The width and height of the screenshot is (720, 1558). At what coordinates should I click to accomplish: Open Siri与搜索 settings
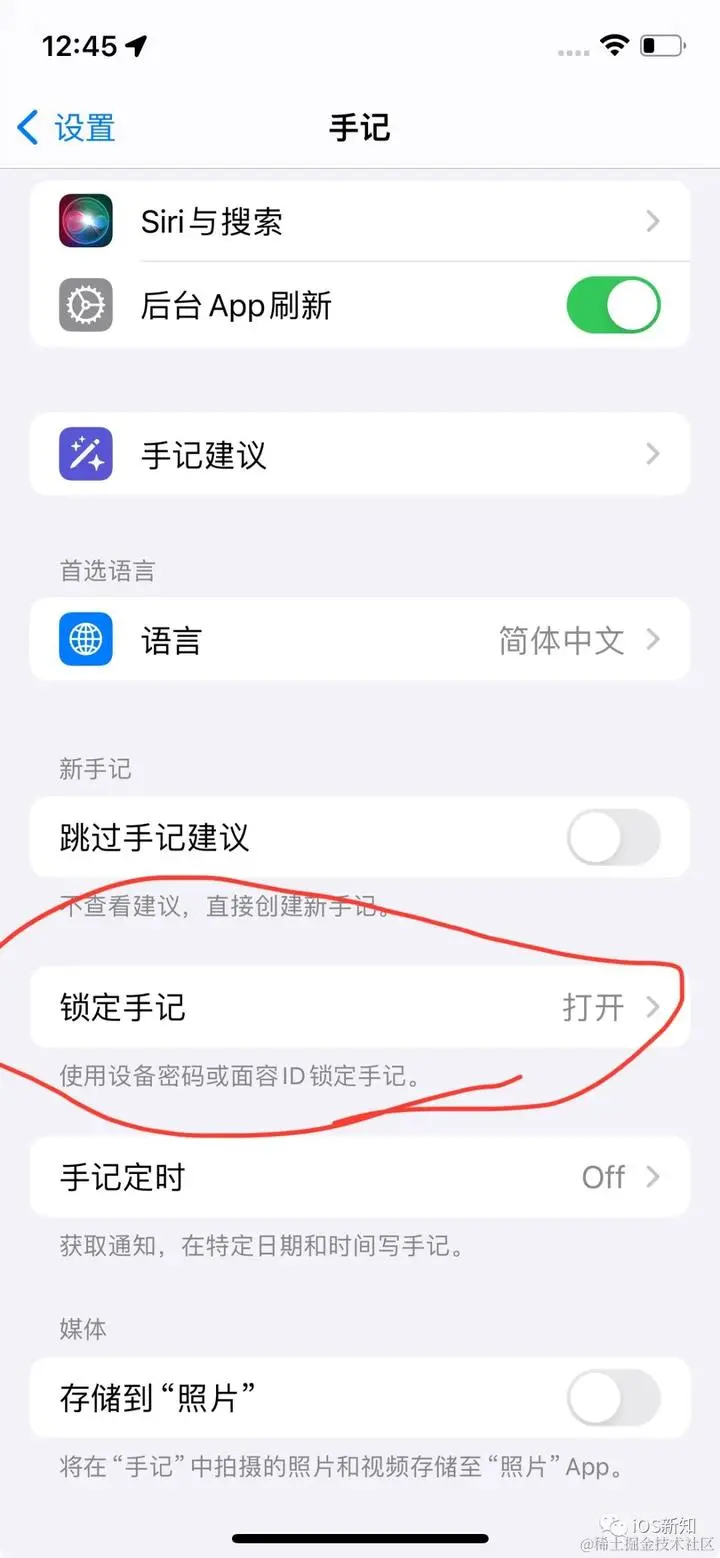pyautogui.click(x=360, y=221)
